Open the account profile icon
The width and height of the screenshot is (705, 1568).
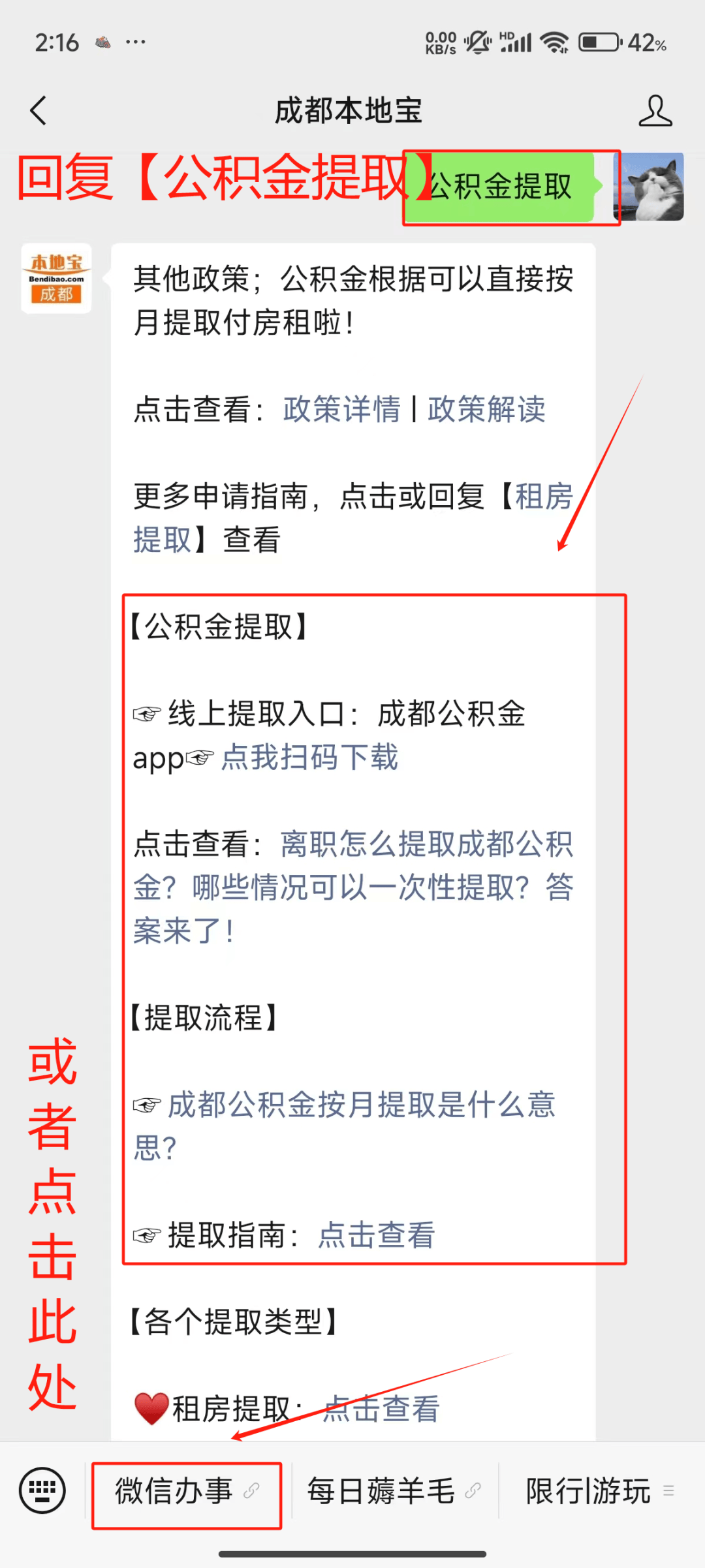pos(655,110)
